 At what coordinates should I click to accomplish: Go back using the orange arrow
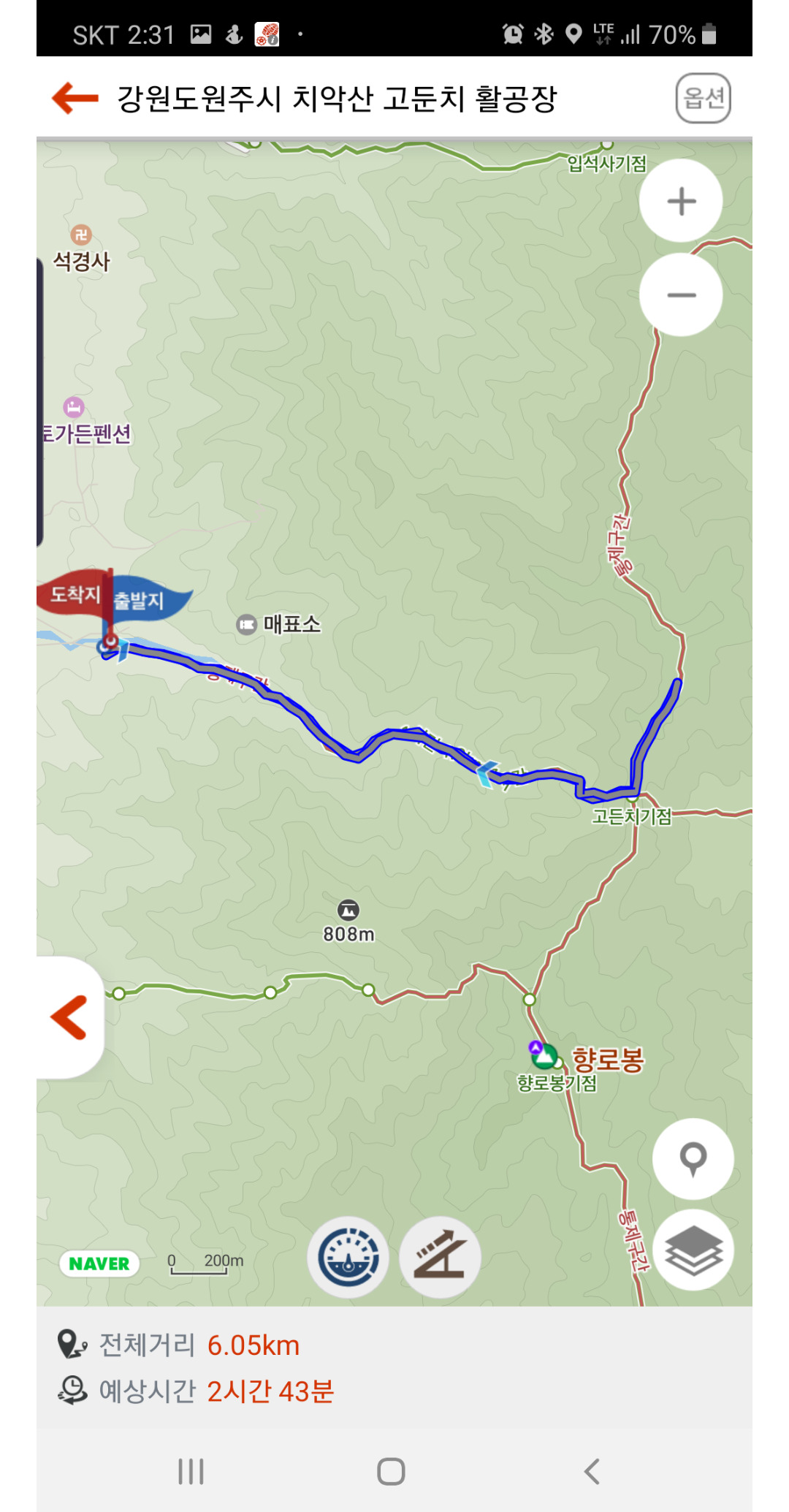pos(75,98)
